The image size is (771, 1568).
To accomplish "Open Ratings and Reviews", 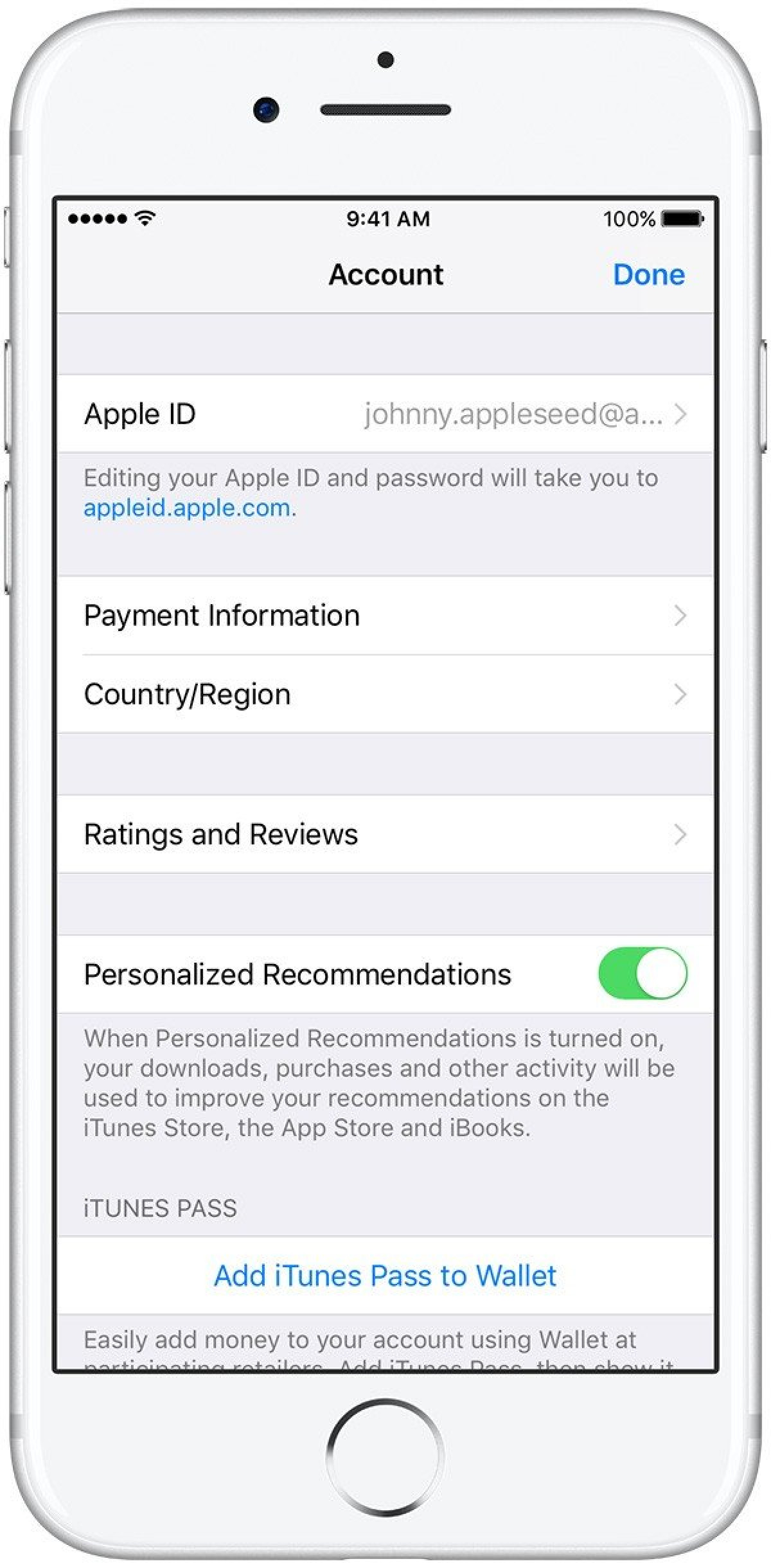I will [385, 834].
